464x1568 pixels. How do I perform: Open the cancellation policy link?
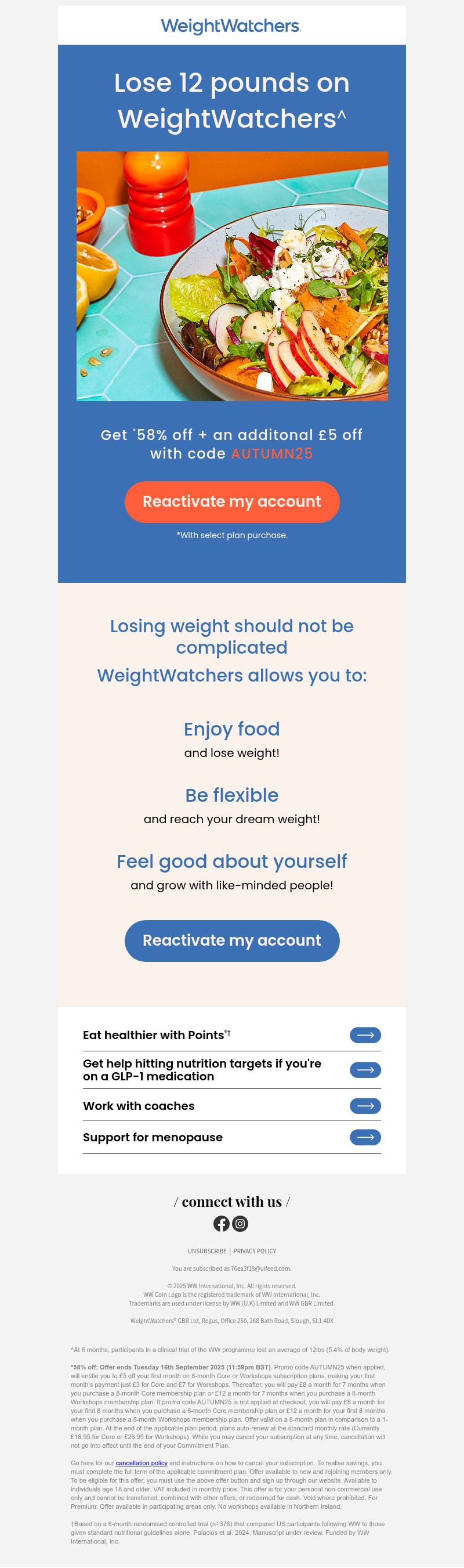[x=141, y=1463]
